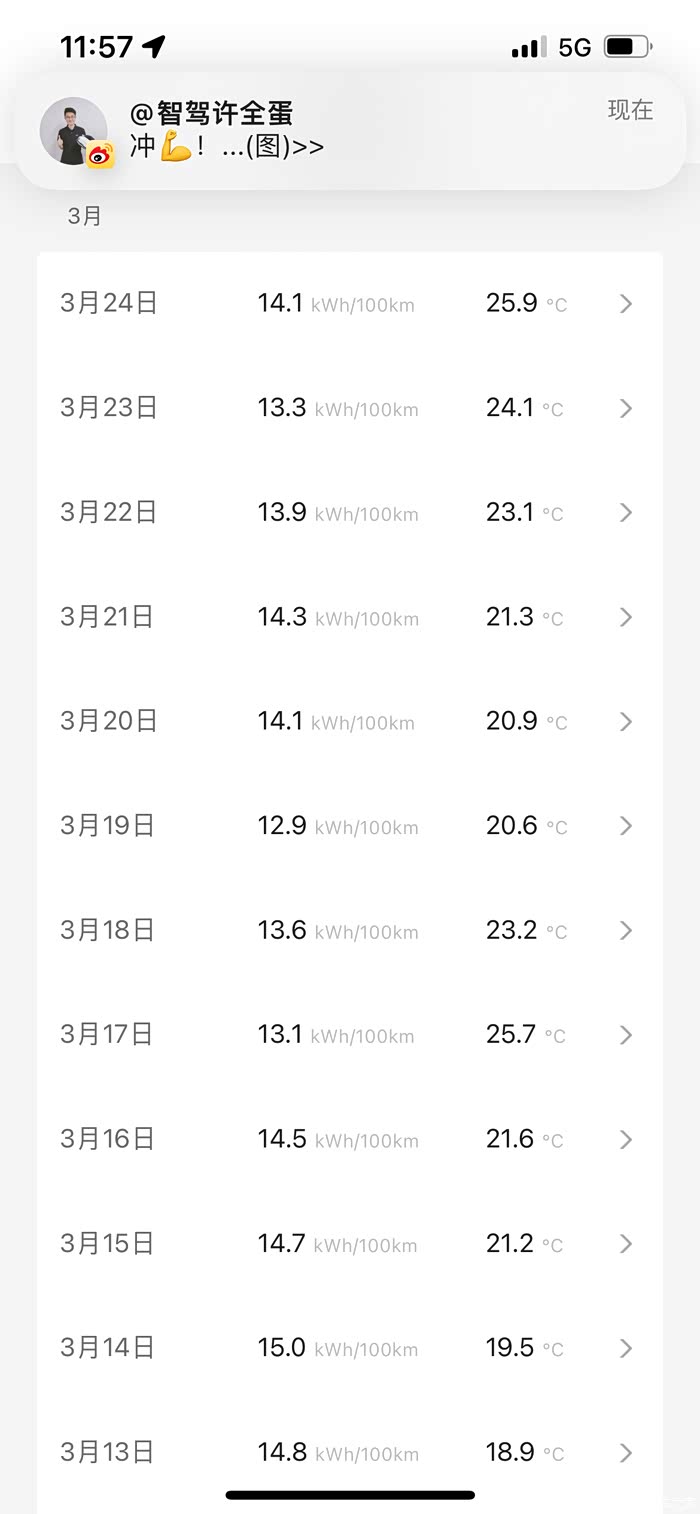This screenshot has height=1514, width=700.
Task: Open the Weibo notification from 智驾许全蛋
Action: point(350,130)
